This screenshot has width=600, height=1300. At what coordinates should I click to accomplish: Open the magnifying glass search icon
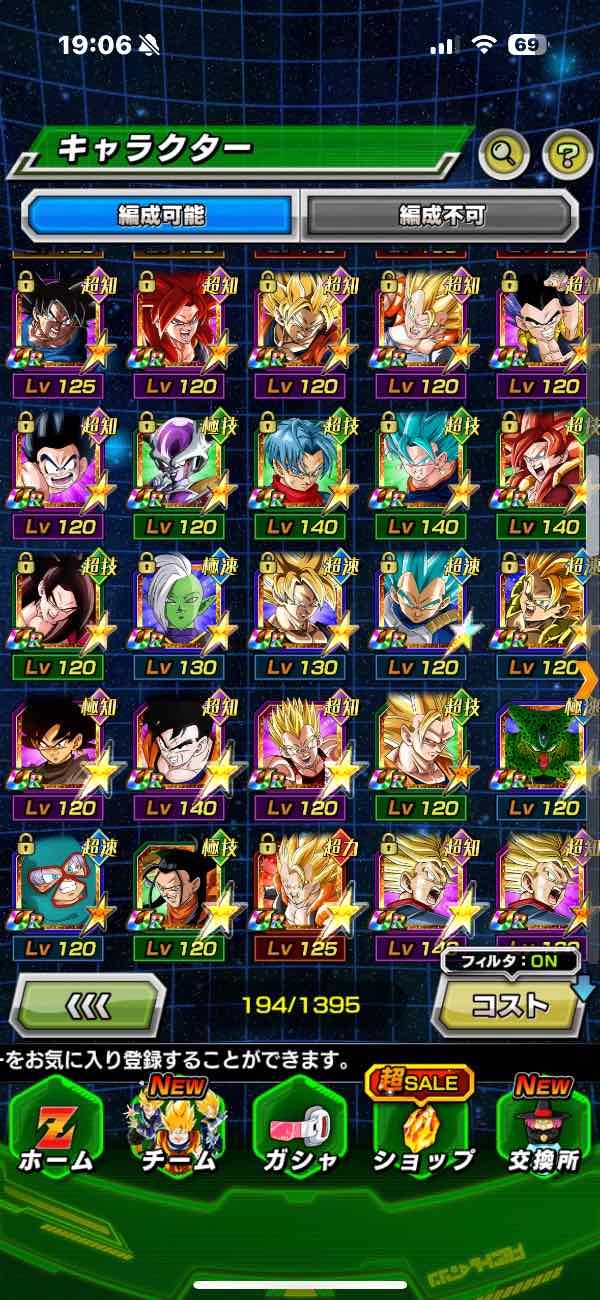coord(505,153)
